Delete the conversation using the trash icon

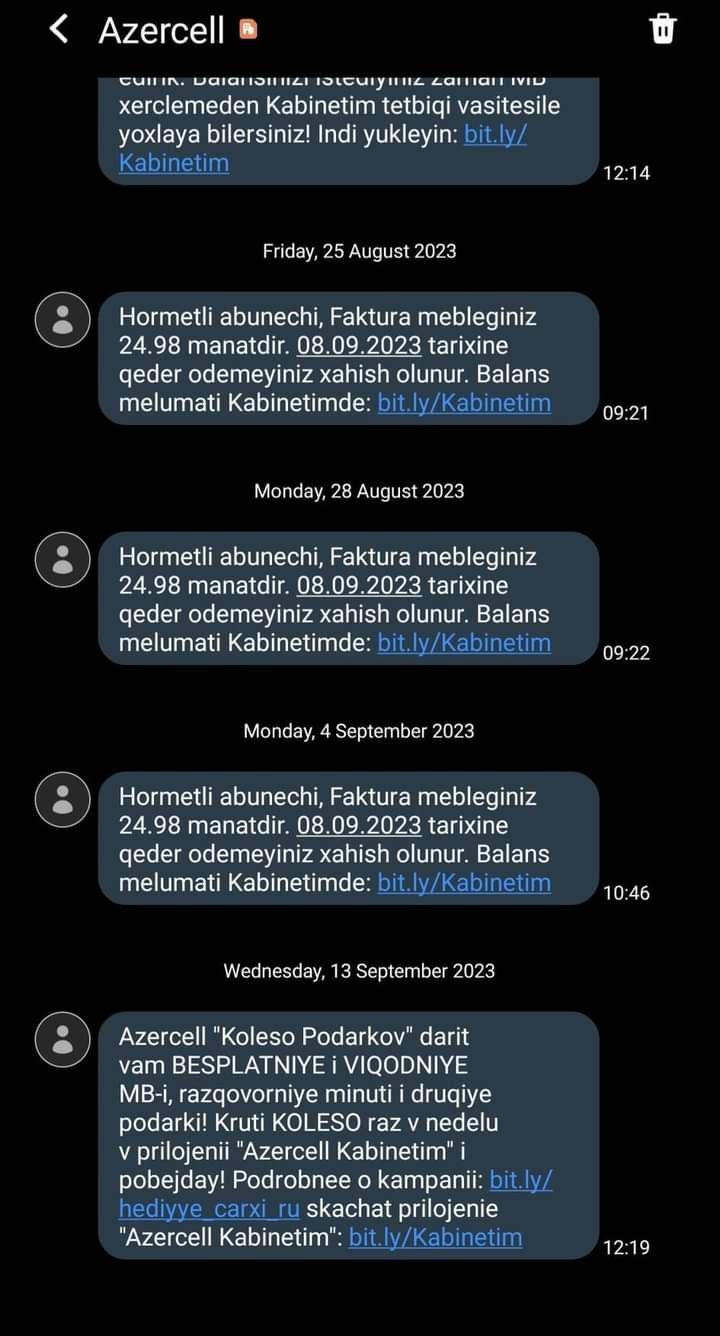click(x=663, y=29)
